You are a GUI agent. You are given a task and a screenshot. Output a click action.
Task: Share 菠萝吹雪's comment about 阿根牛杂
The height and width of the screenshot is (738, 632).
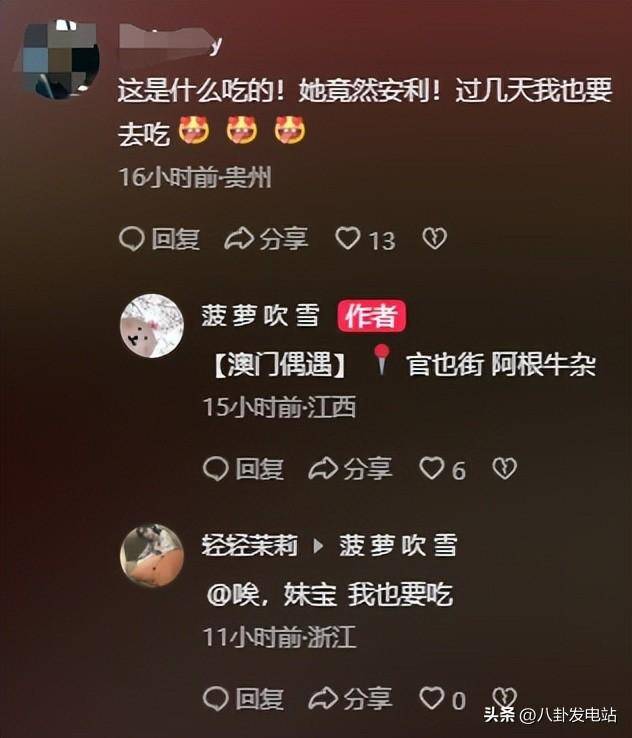tap(350, 469)
